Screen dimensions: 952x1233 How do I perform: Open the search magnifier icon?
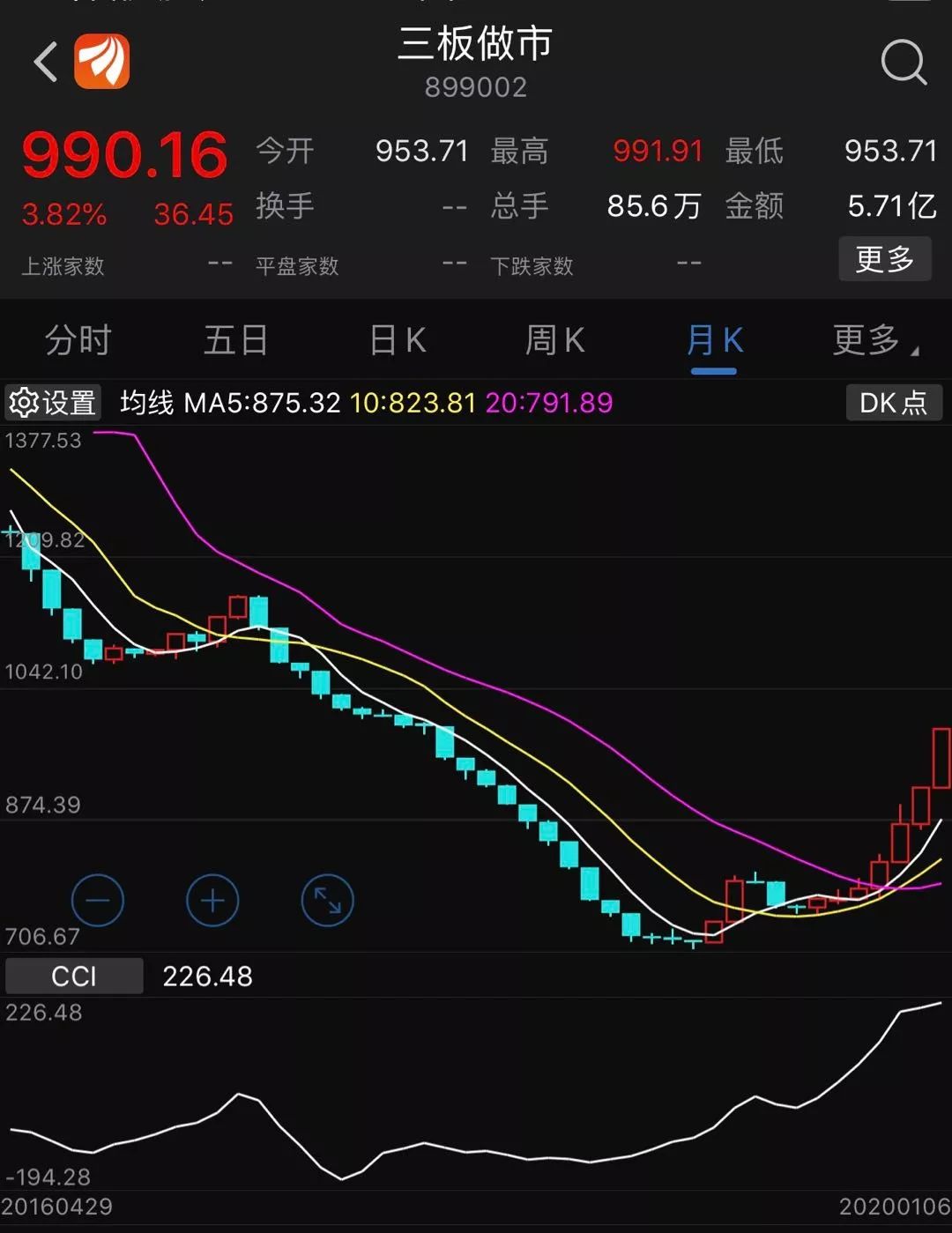click(904, 63)
